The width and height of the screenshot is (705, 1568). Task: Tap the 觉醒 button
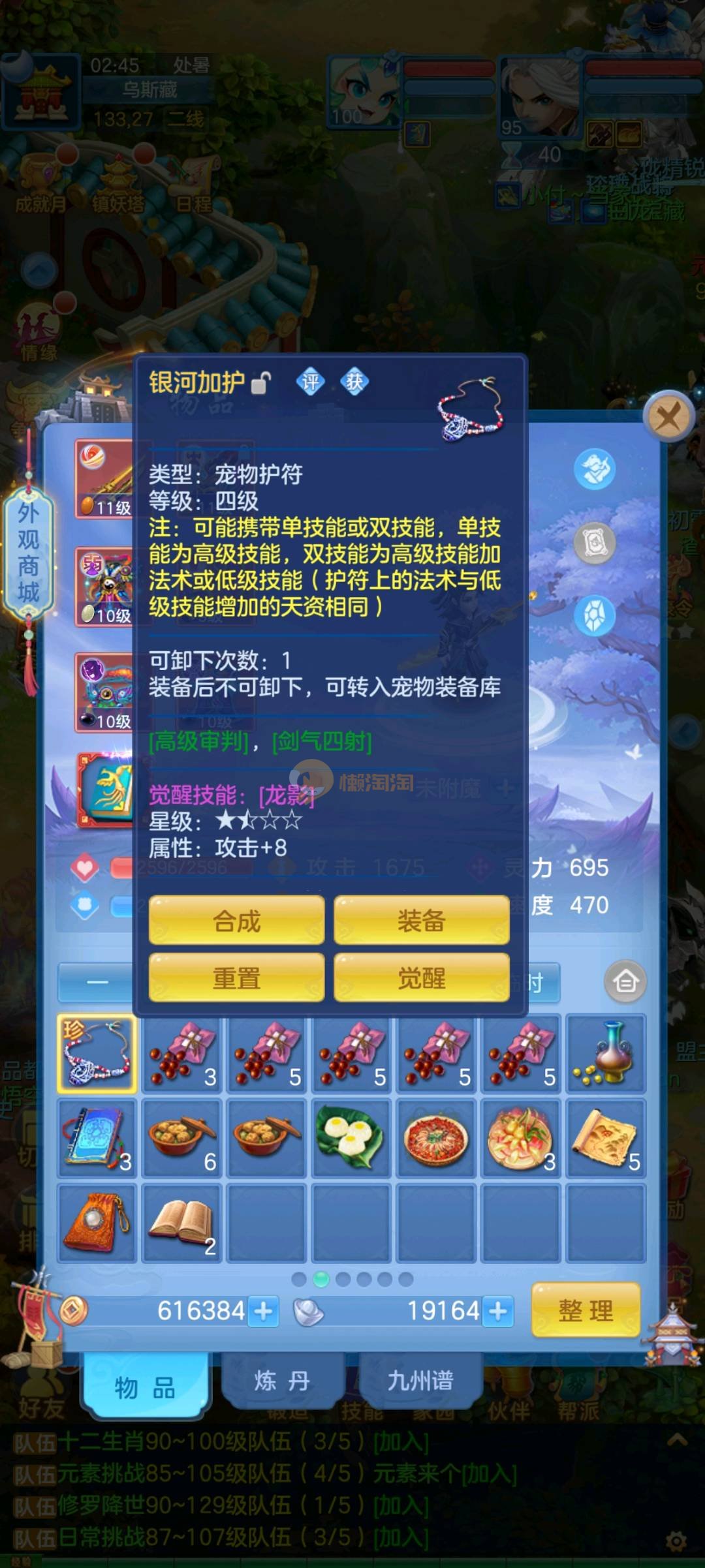click(421, 978)
